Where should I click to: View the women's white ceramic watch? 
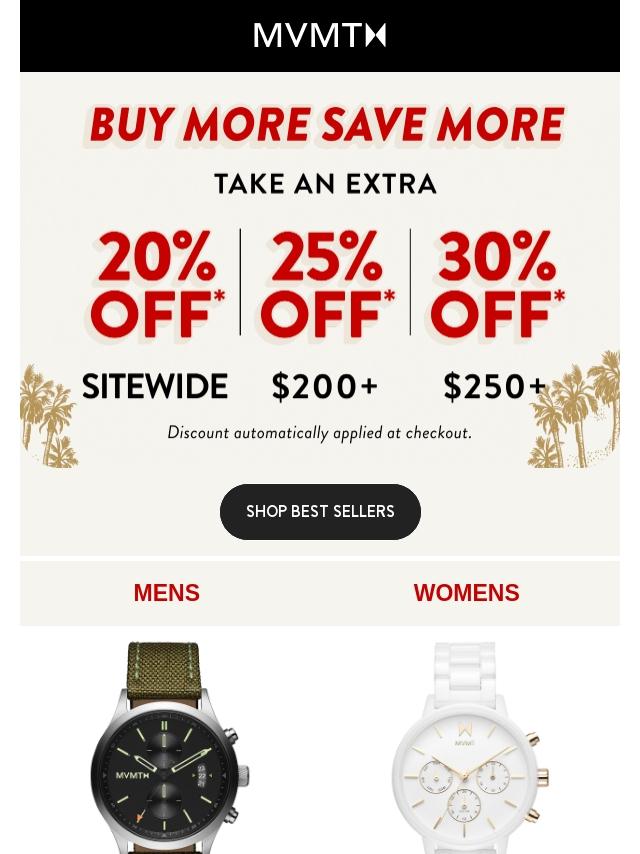tap(465, 750)
